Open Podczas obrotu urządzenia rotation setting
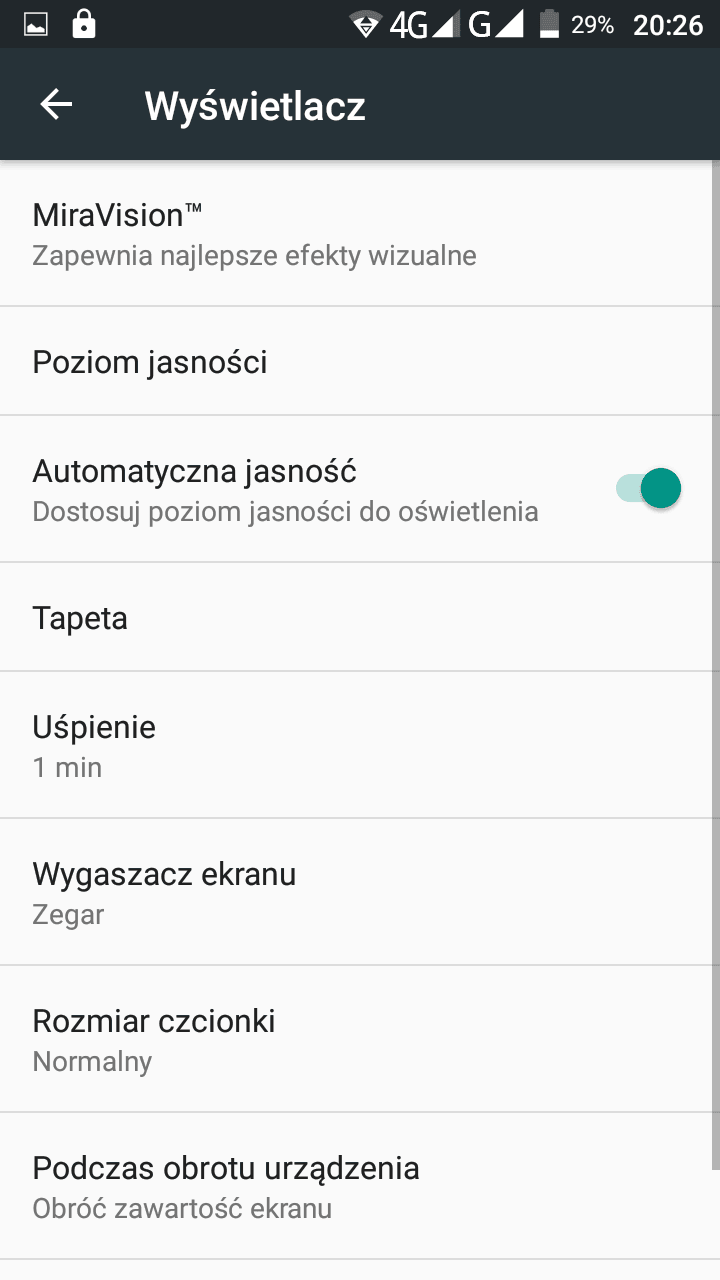720x1280 pixels. 360,1186
